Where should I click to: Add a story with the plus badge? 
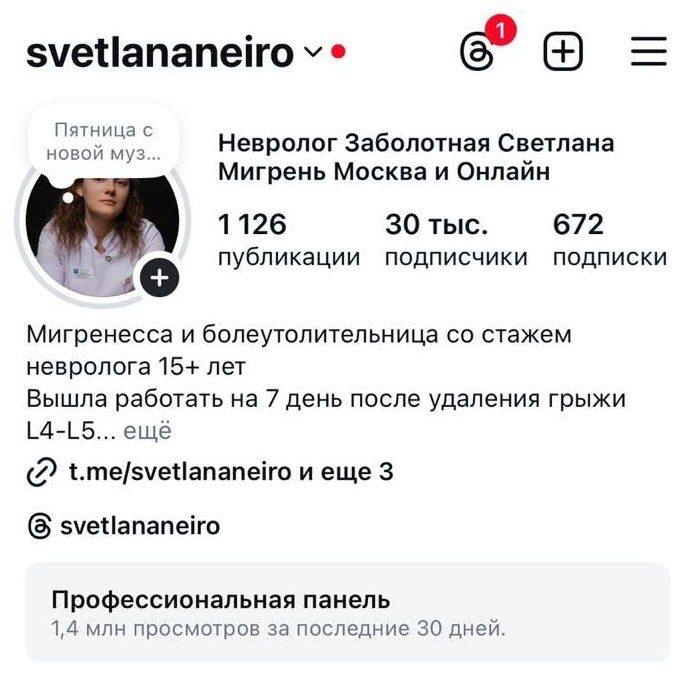click(159, 278)
